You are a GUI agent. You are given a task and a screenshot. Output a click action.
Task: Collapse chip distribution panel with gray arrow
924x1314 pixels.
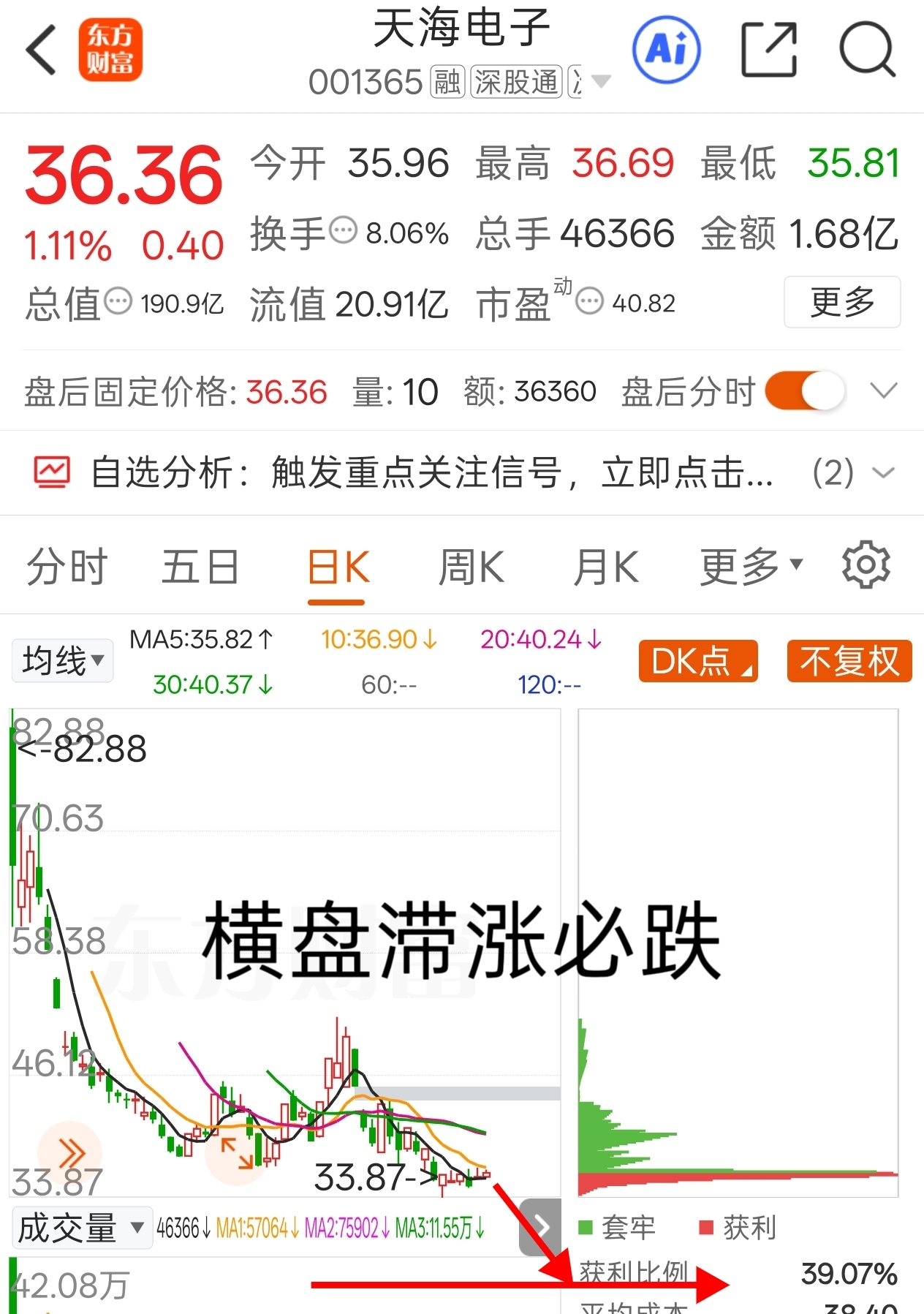pos(540,1226)
